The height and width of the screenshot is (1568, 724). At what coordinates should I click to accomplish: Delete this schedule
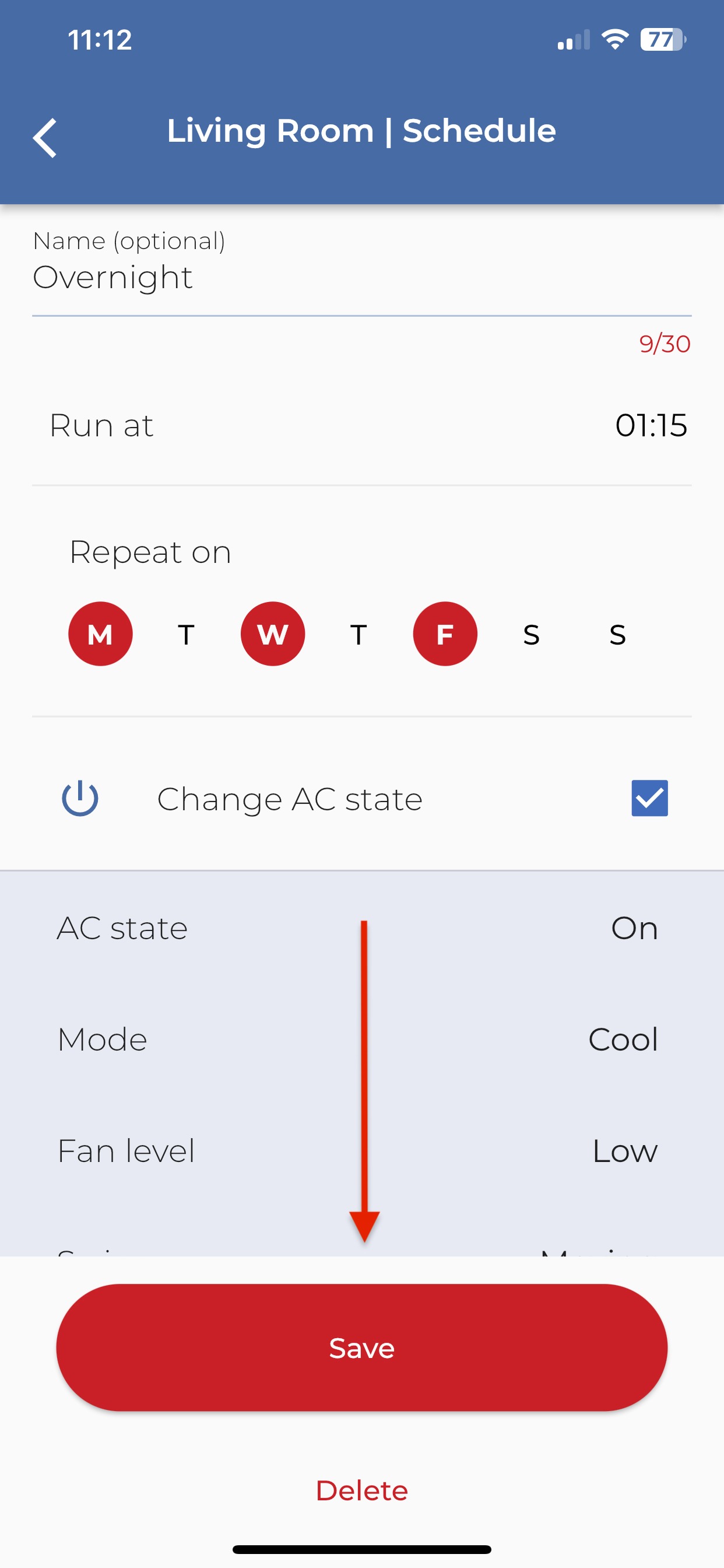tap(361, 1490)
